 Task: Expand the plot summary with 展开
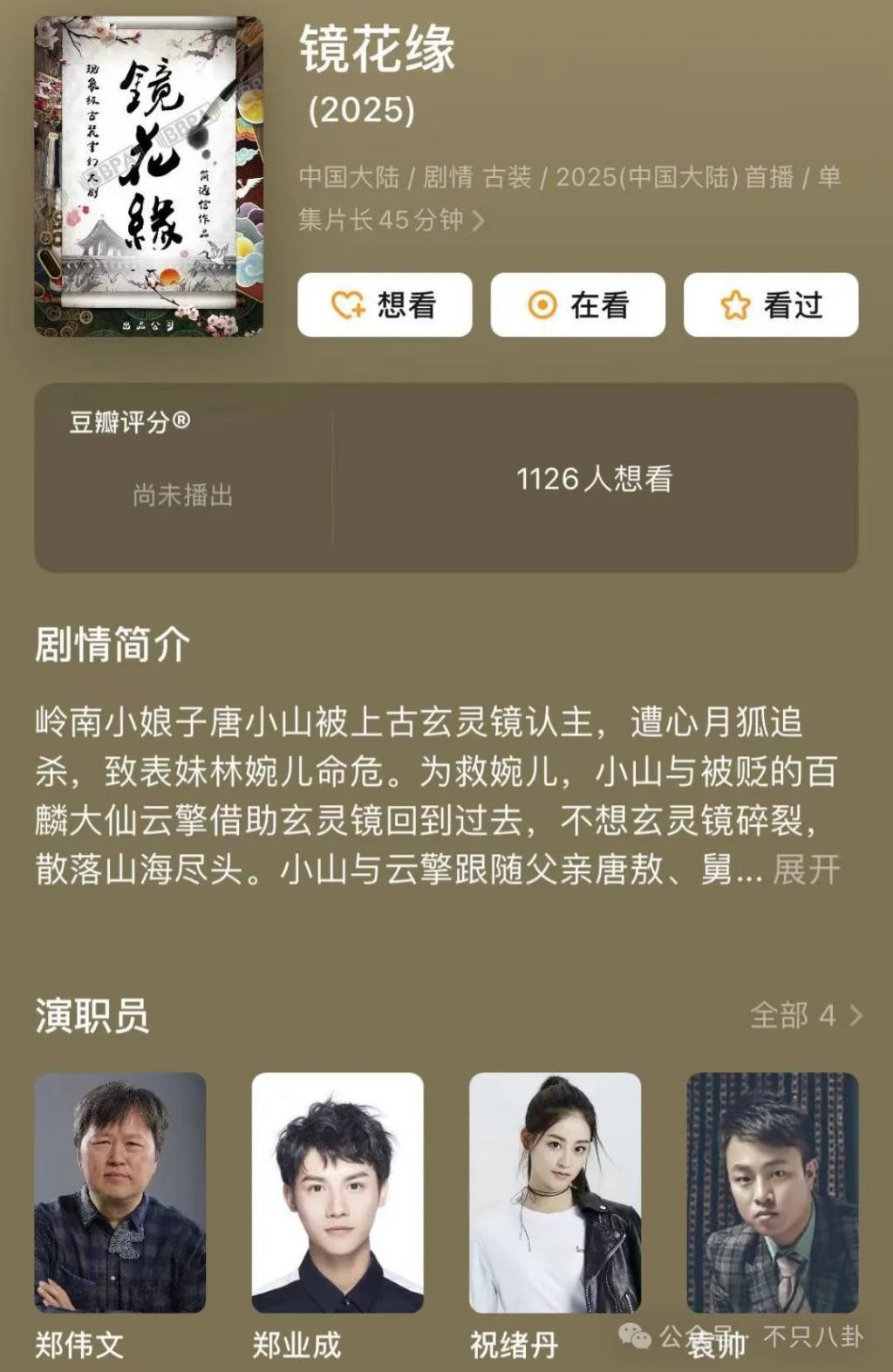[807, 870]
